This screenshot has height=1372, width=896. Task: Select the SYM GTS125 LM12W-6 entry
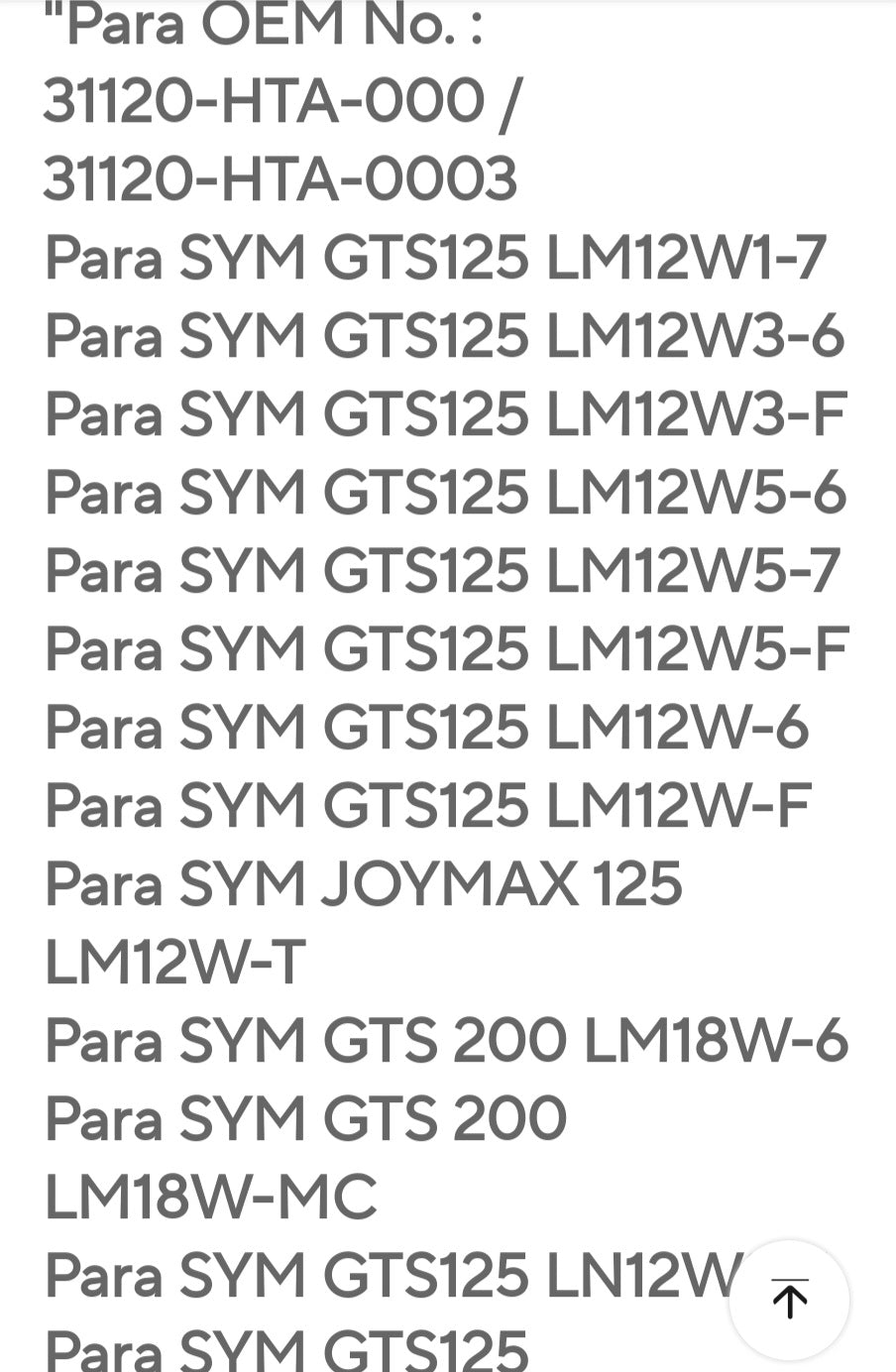tap(426, 728)
